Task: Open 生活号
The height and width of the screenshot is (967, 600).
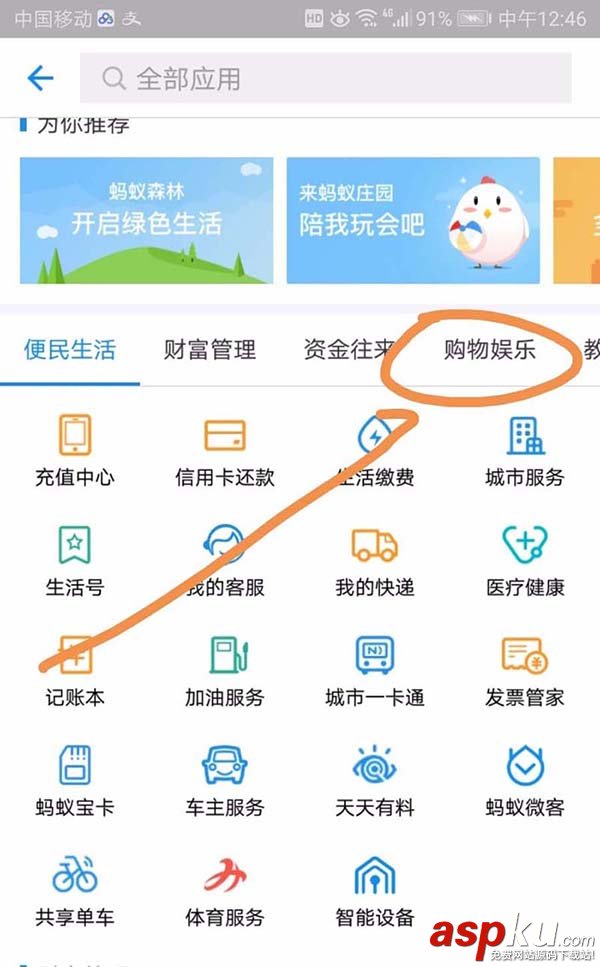Action: click(75, 560)
